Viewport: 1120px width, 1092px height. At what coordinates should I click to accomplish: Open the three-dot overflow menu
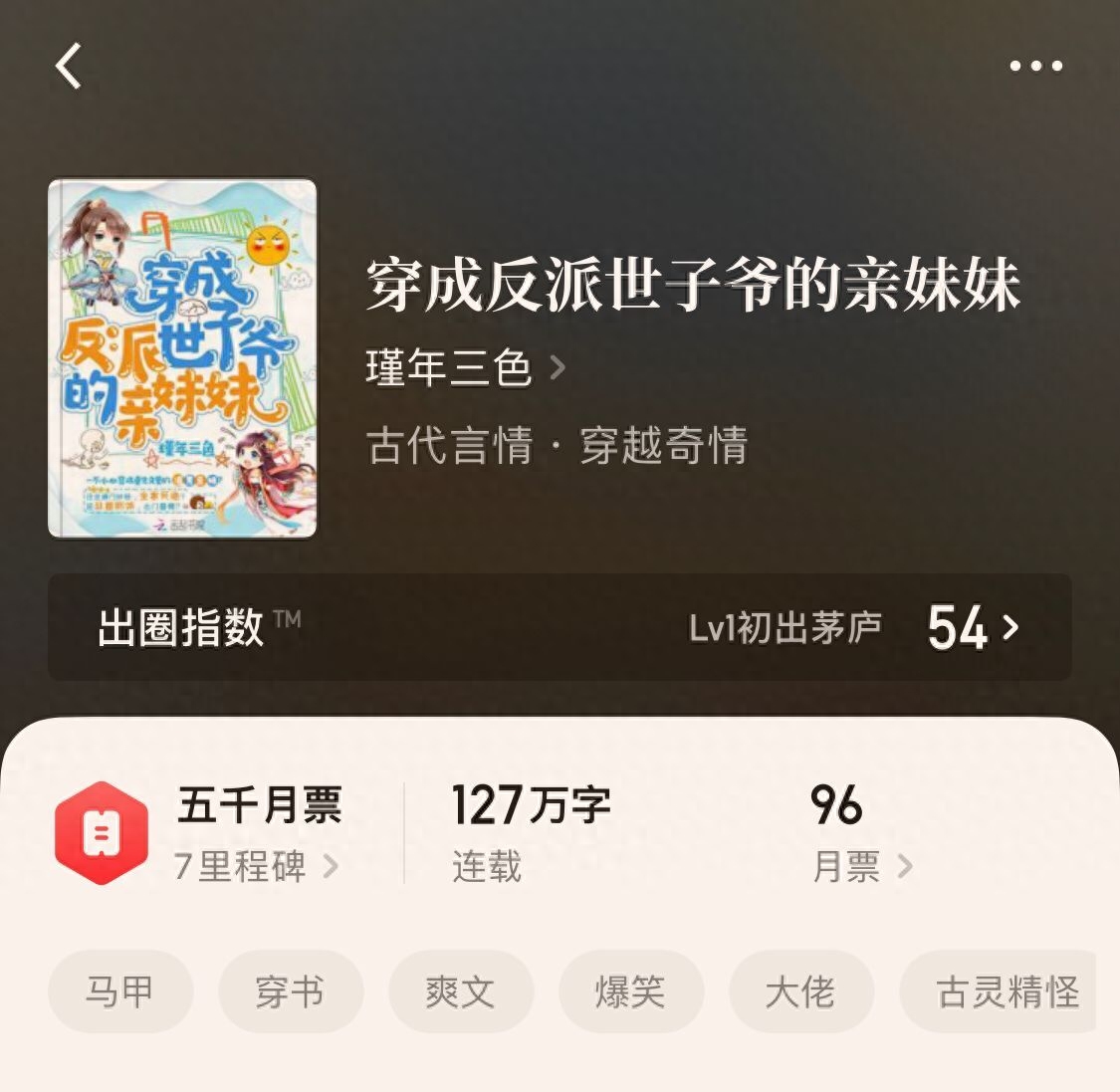tap(1035, 67)
